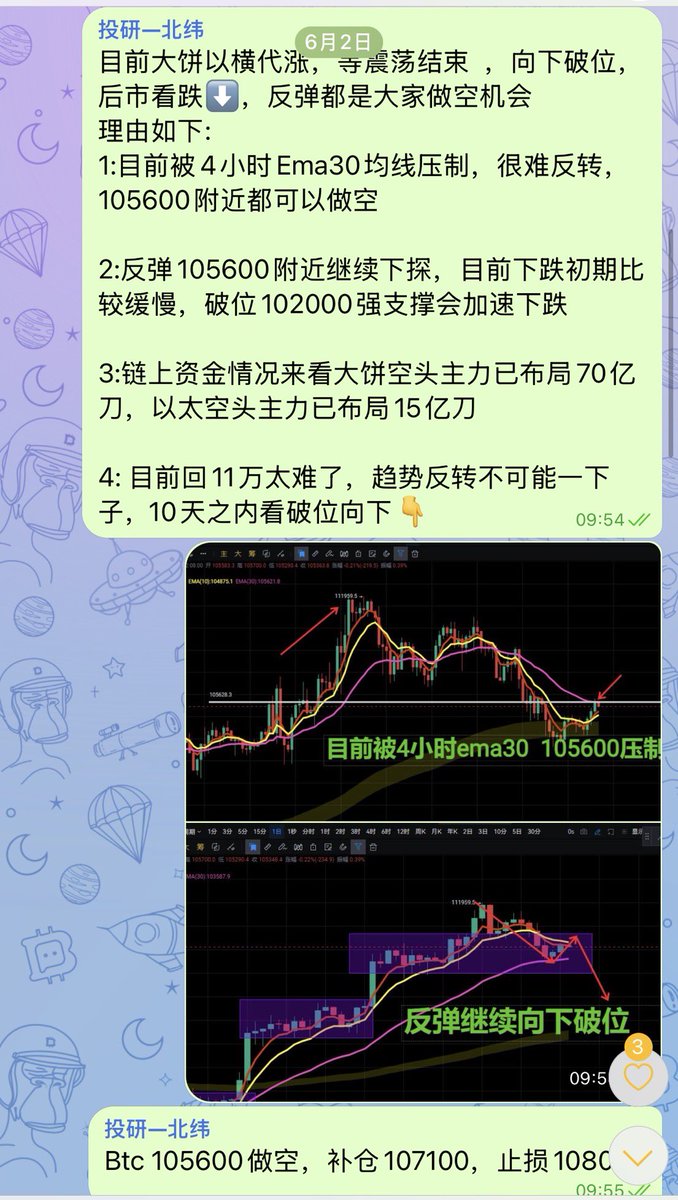678x1200 pixels.
Task: Open the chart image in the message
Action: pos(423,820)
